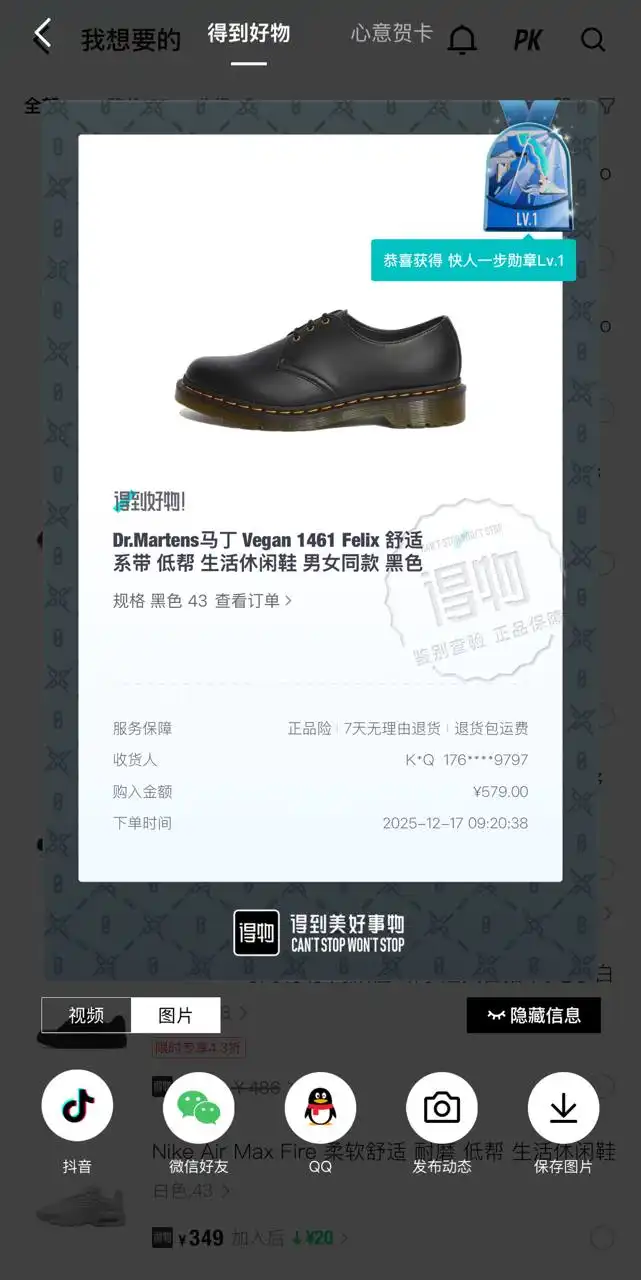This screenshot has width=641, height=1280.
Task: Share the card via QQ
Action: click(320, 1106)
